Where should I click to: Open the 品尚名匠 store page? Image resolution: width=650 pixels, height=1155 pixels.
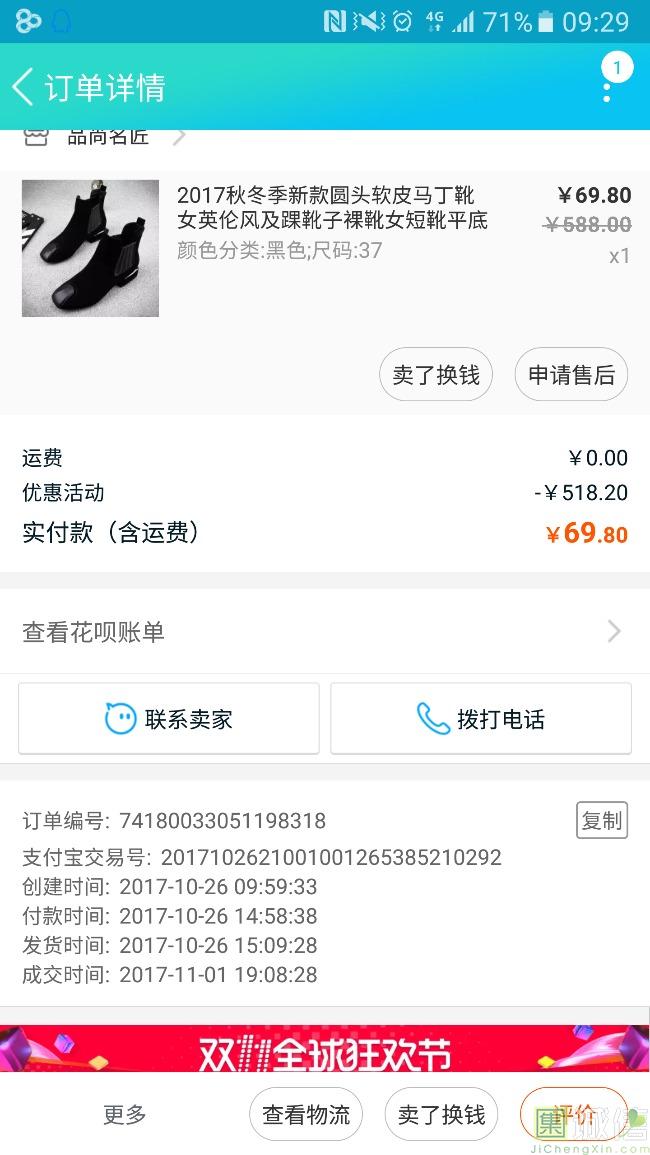108,137
